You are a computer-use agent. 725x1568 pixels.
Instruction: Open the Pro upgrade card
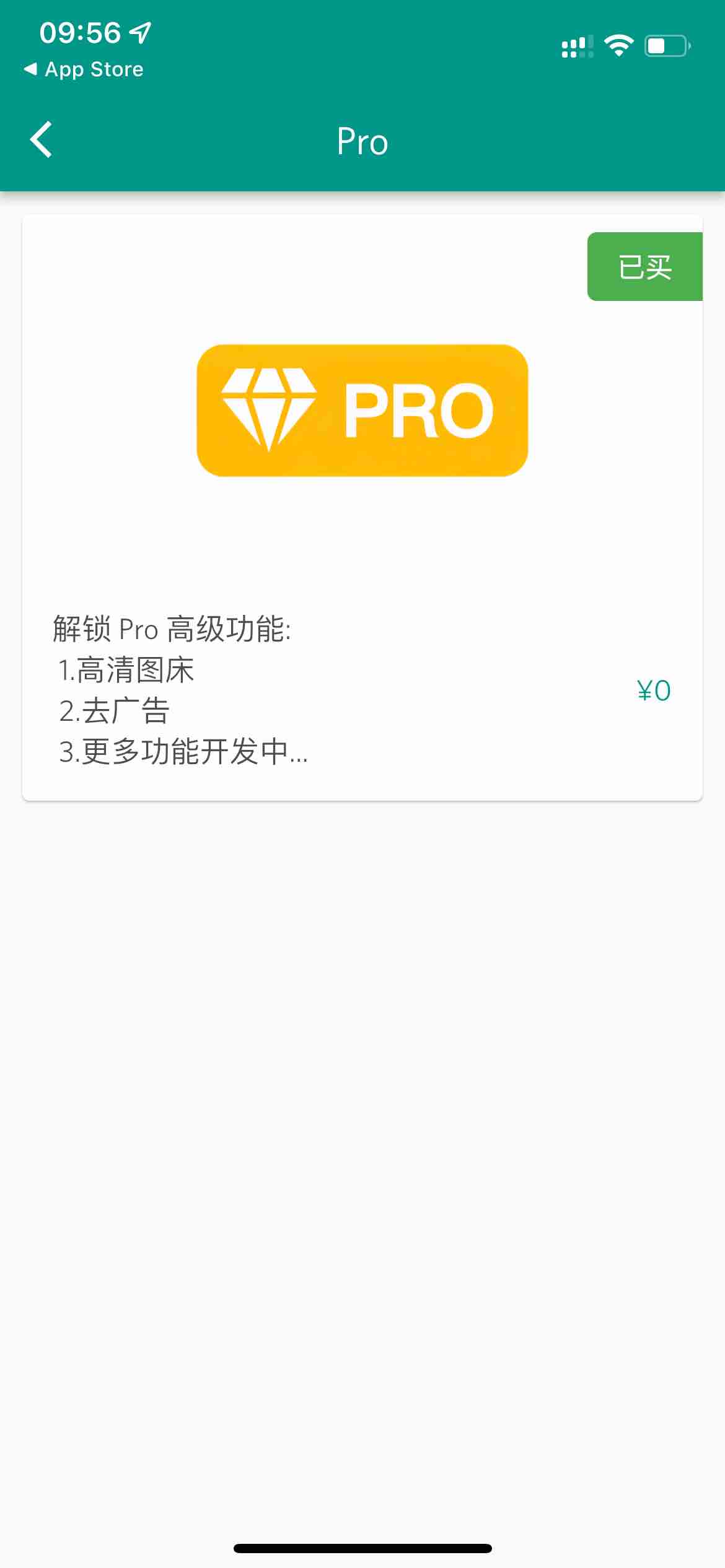(362, 508)
